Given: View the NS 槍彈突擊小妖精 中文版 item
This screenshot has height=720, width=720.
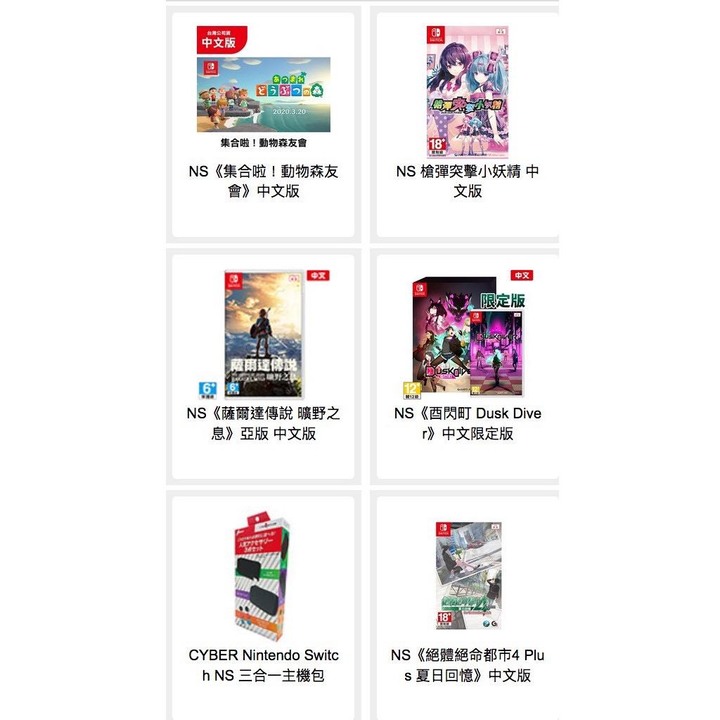Looking at the screenshot, I should coord(467,124).
